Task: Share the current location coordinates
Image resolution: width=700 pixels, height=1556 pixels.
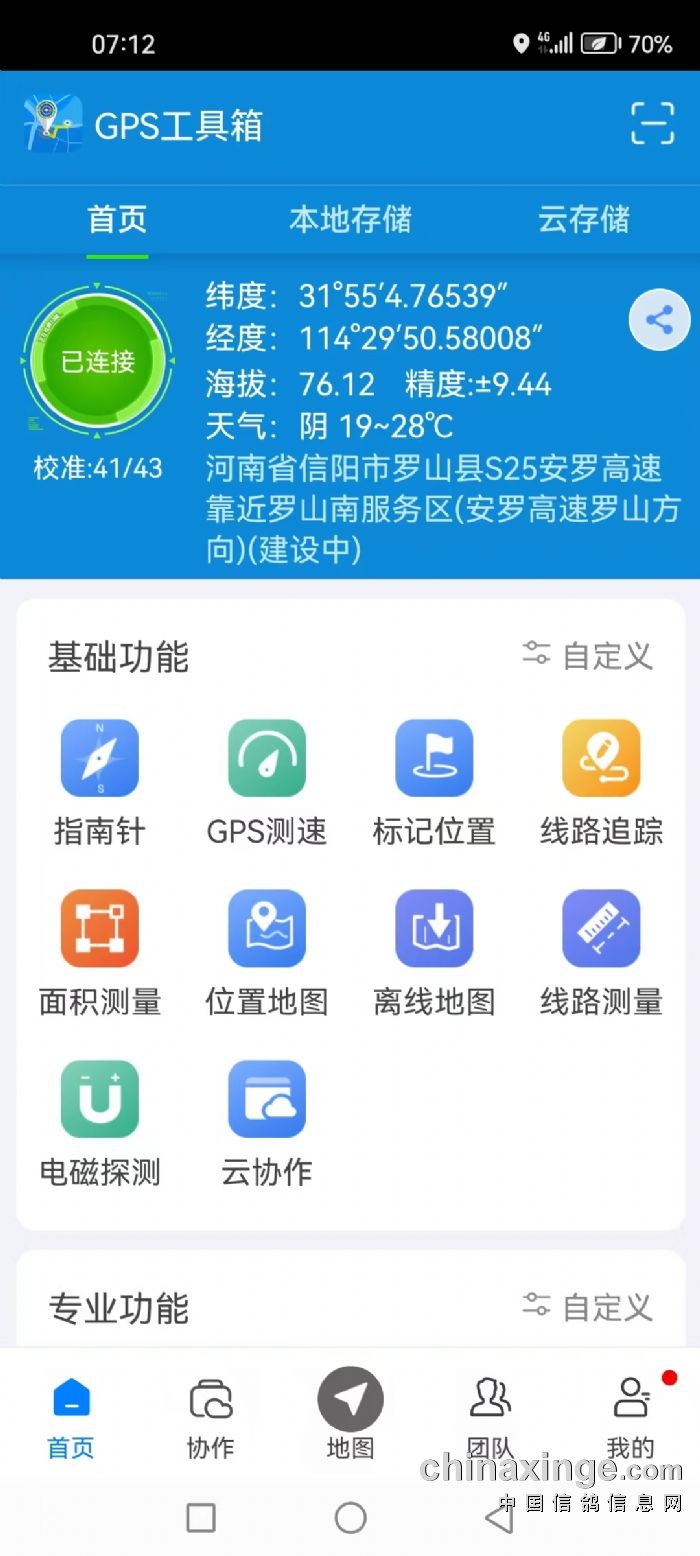Action: coord(659,321)
